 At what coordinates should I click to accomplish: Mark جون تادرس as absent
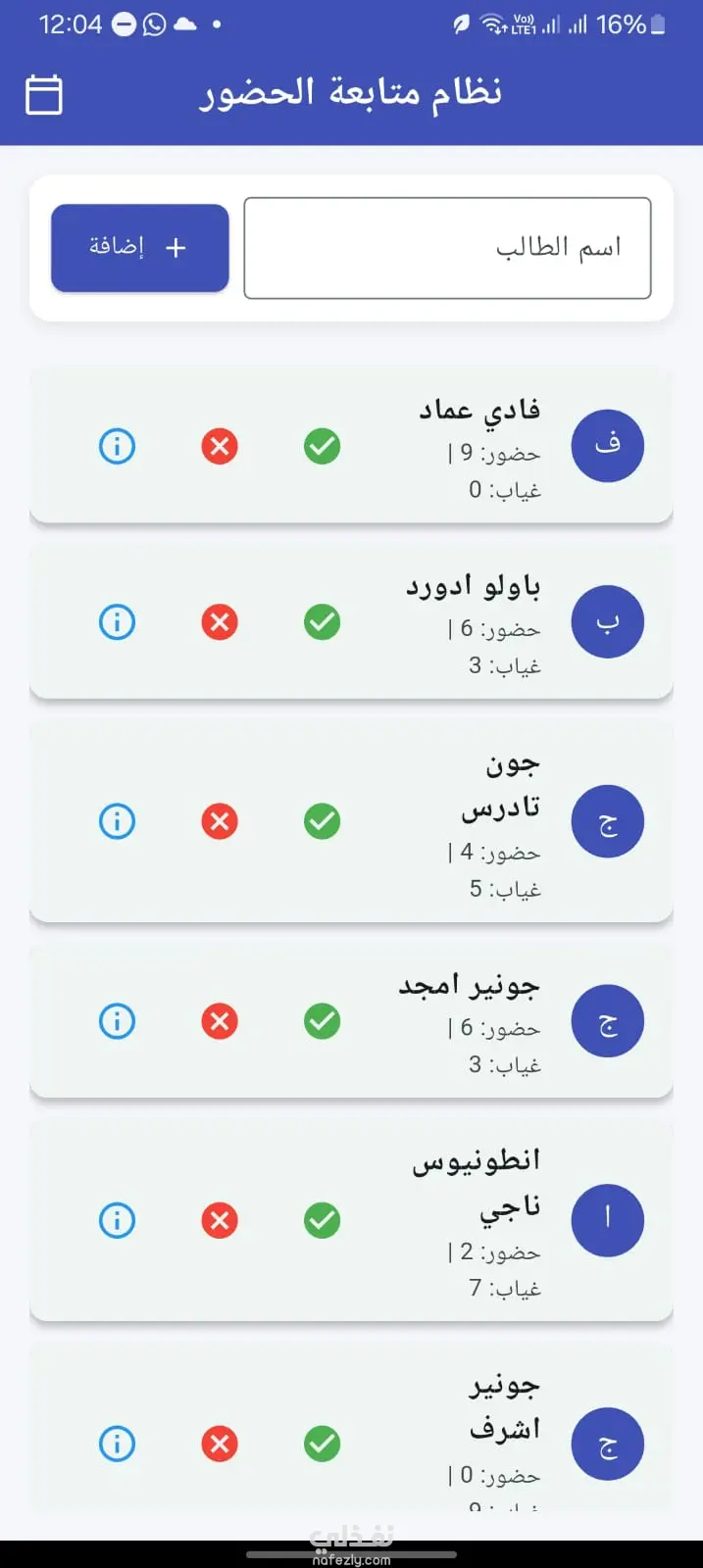pyautogui.click(x=220, y=821)
